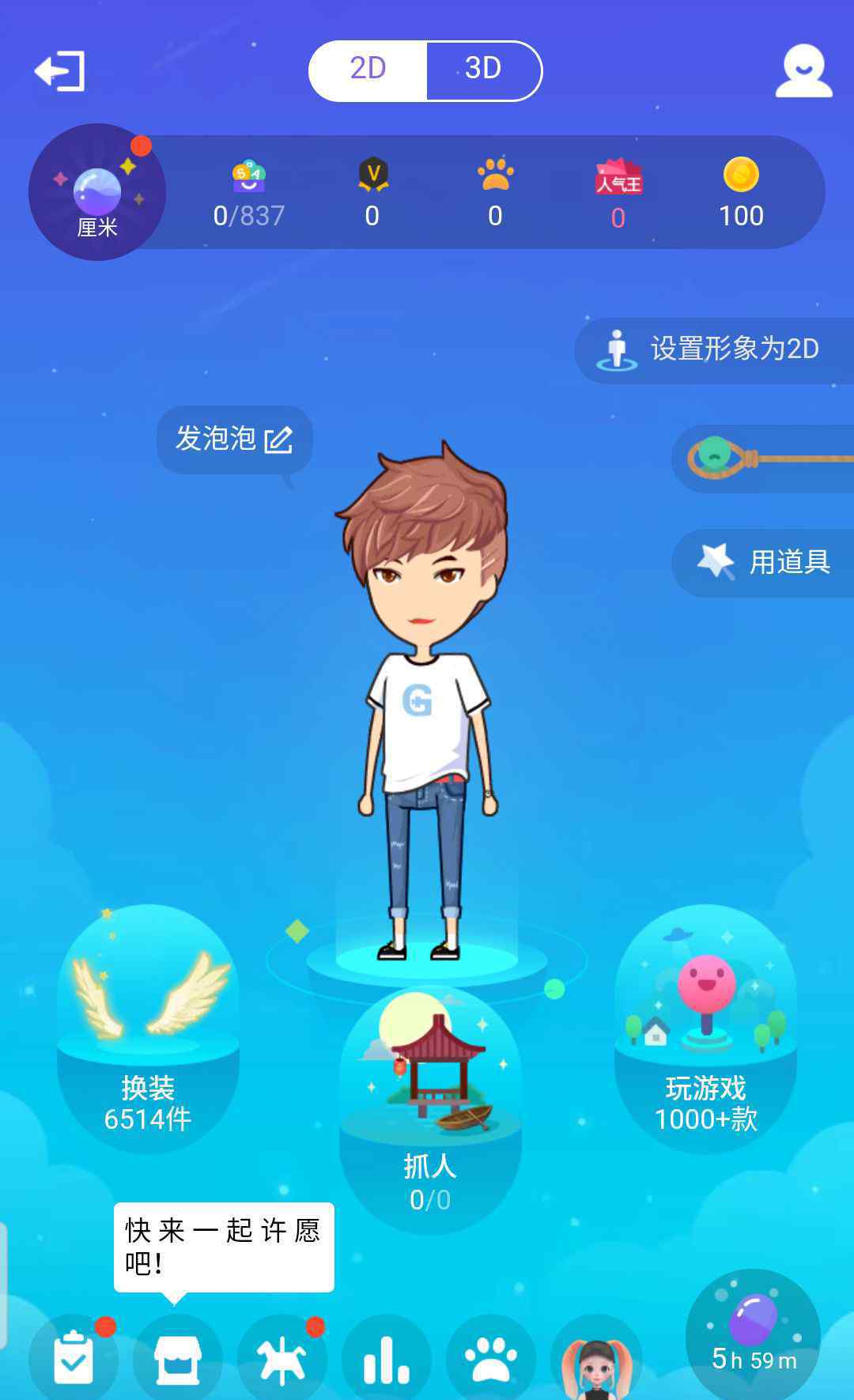
Task: Tap the gold coin 100 balance
Action: click(x=741, y=194)
